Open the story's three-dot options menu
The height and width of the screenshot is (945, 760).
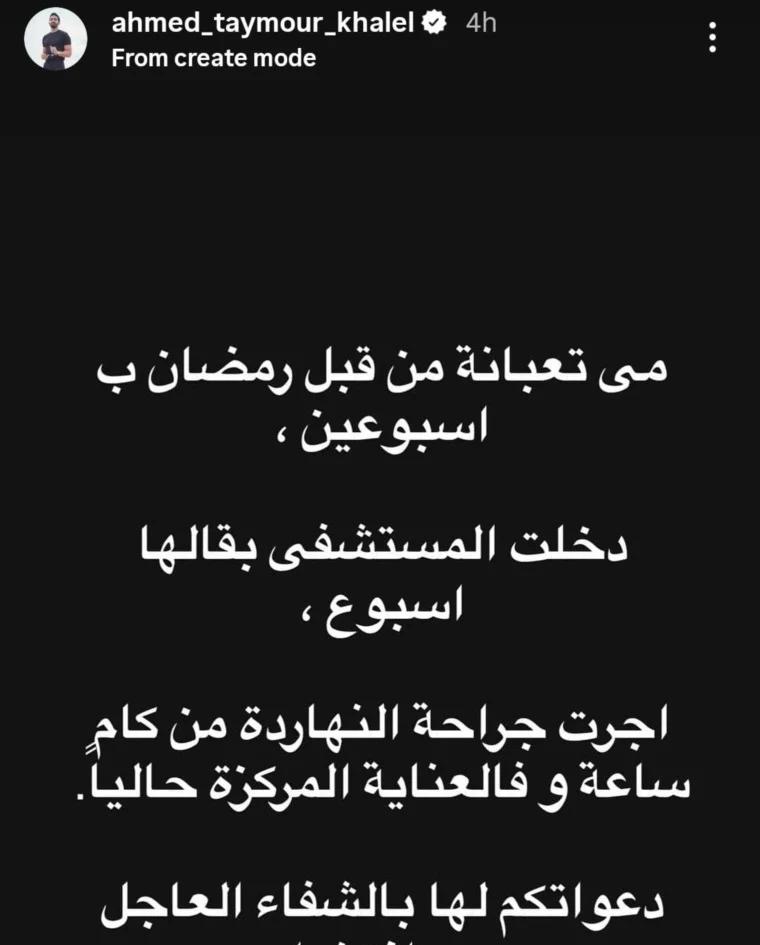point(712,39)
